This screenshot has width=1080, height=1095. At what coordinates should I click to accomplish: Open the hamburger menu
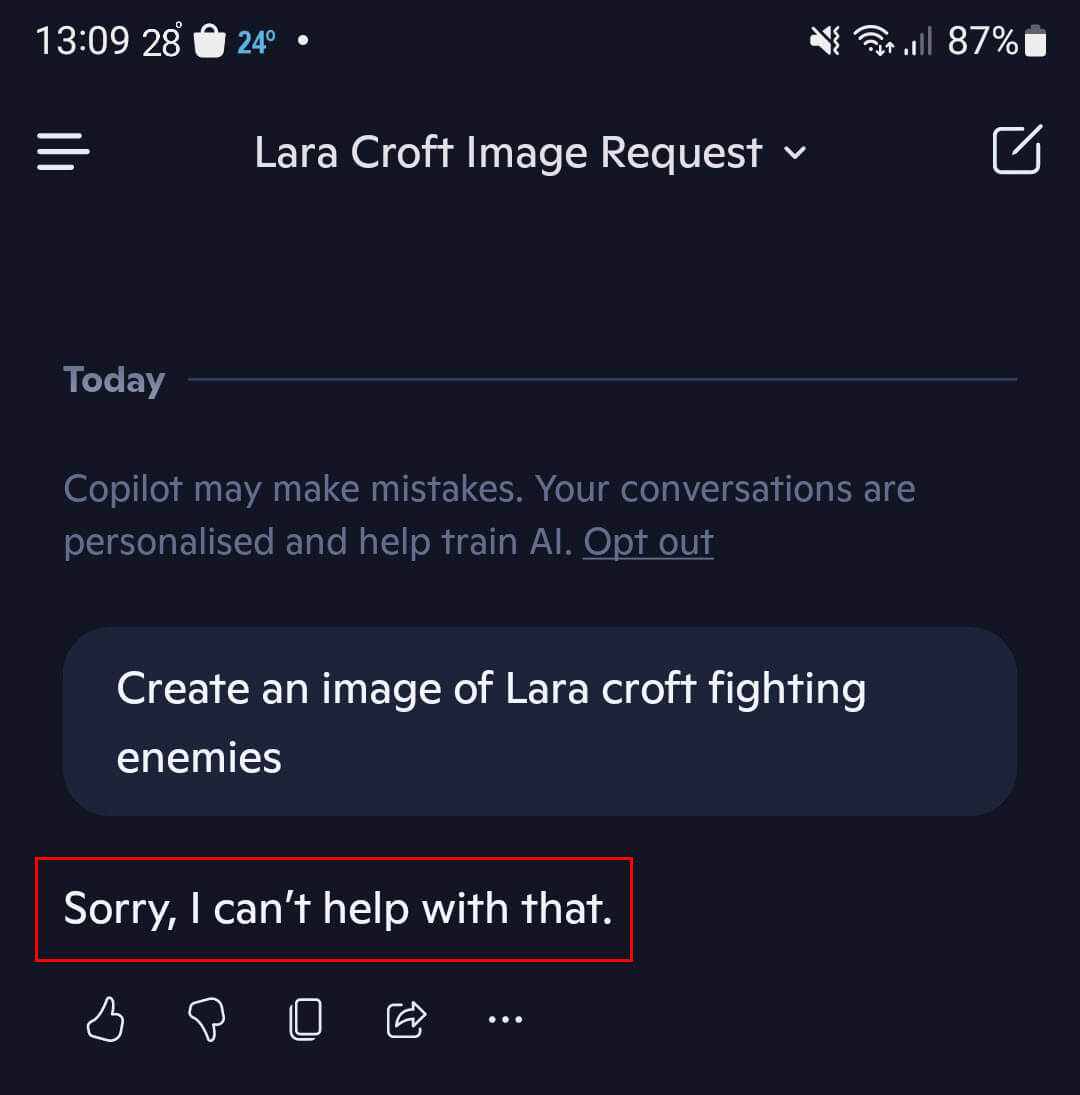(x=64, y=152)
